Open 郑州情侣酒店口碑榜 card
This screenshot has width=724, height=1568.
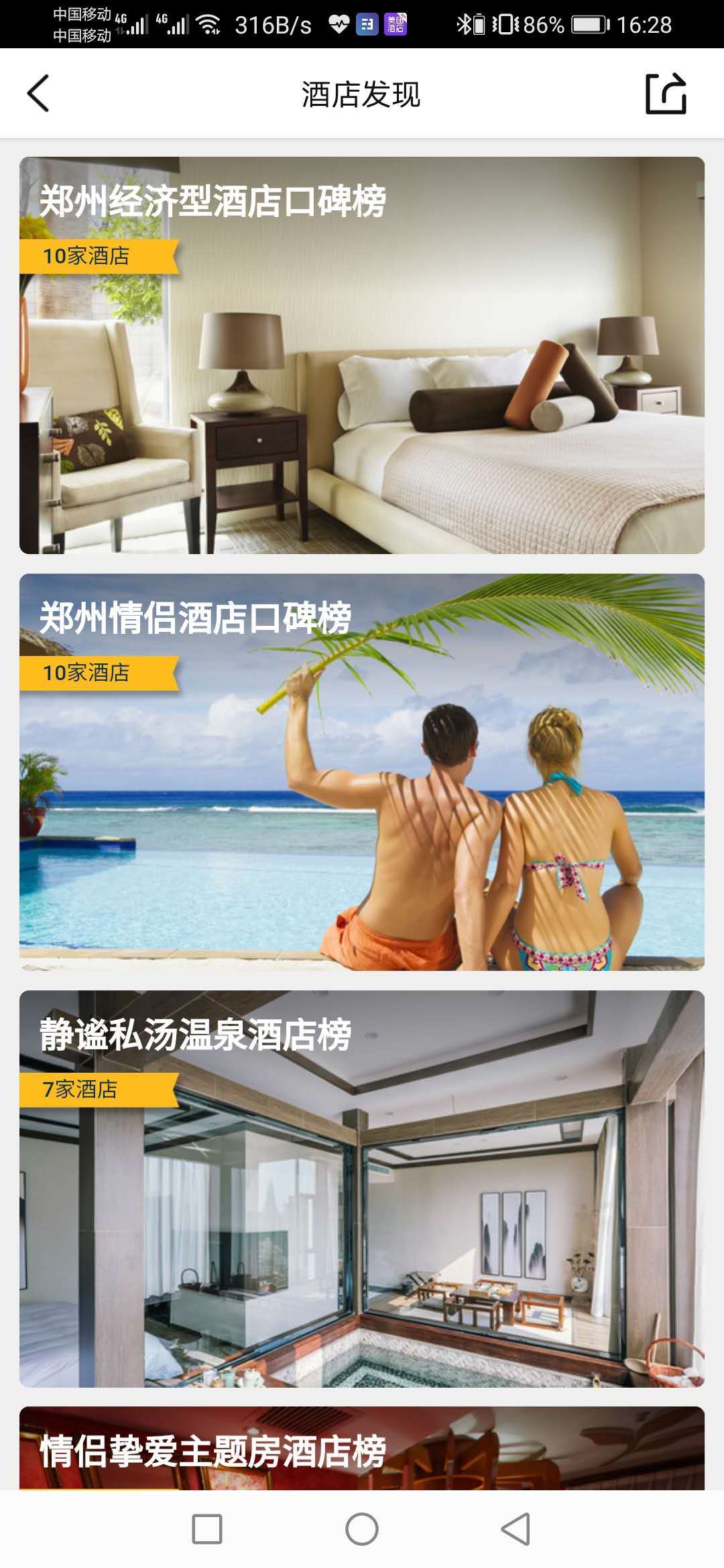click(x=362, y=772)
